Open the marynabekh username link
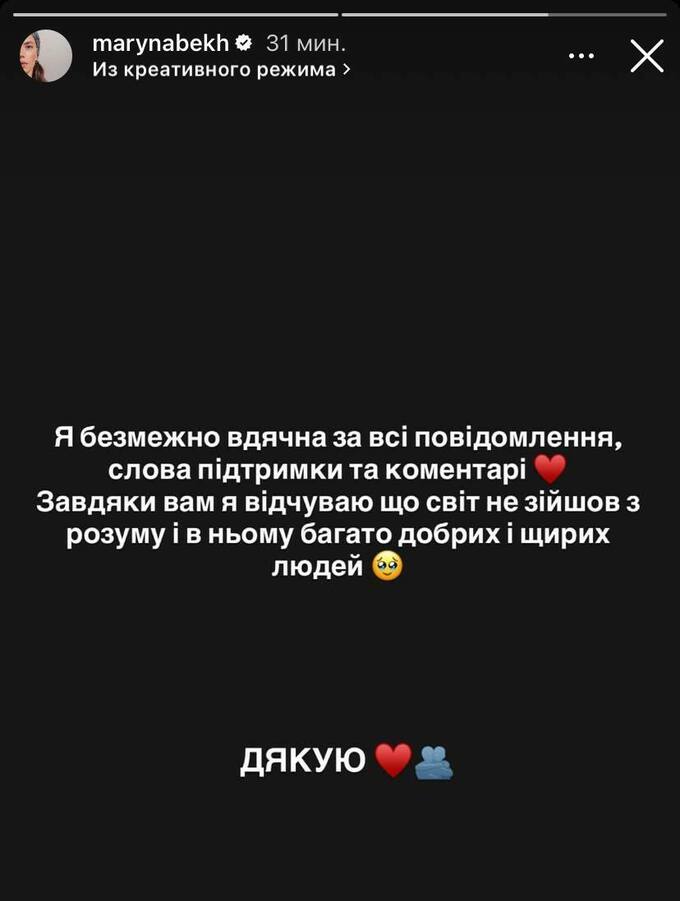The height and width of the screenshot is (901, 680). 160,43
